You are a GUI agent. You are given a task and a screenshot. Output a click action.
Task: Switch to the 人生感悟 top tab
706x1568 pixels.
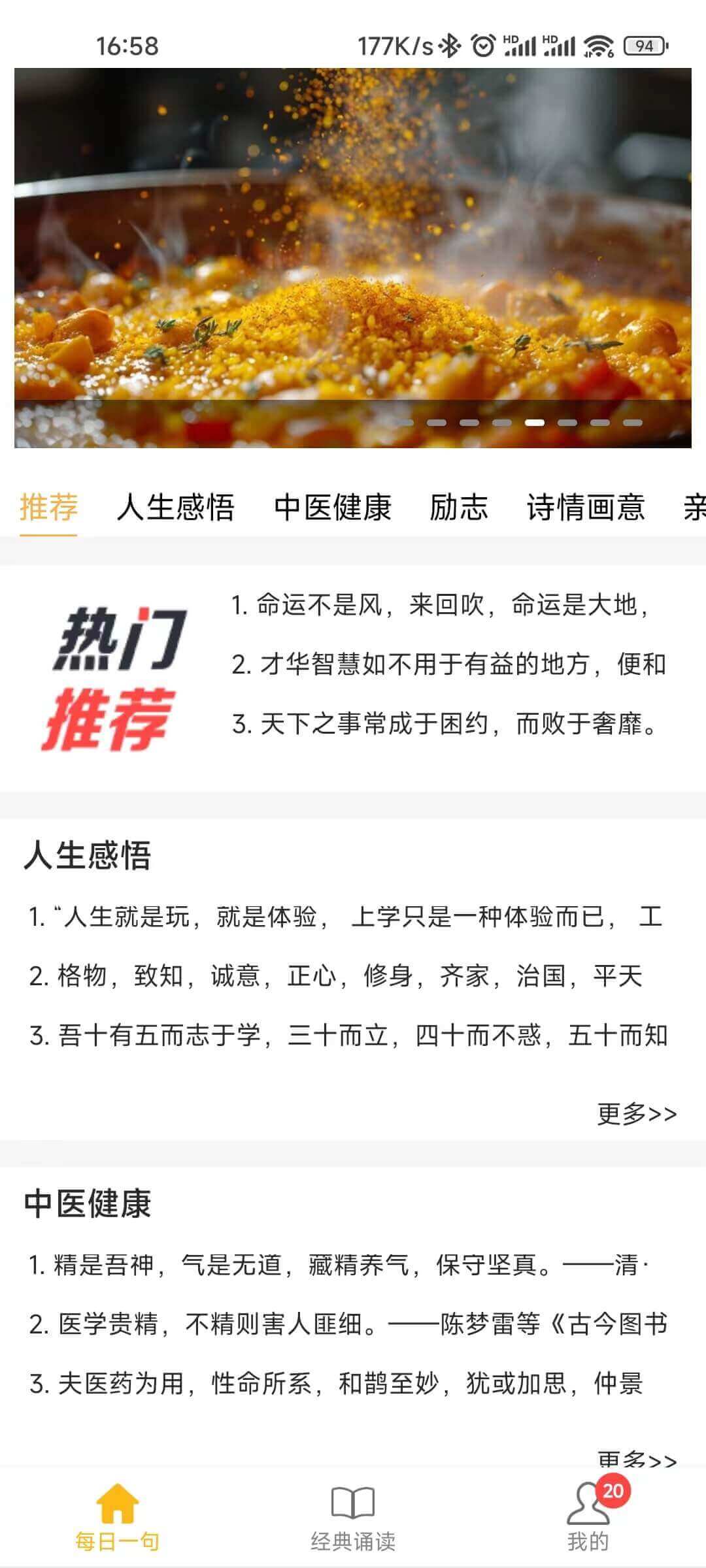point(175,508)
